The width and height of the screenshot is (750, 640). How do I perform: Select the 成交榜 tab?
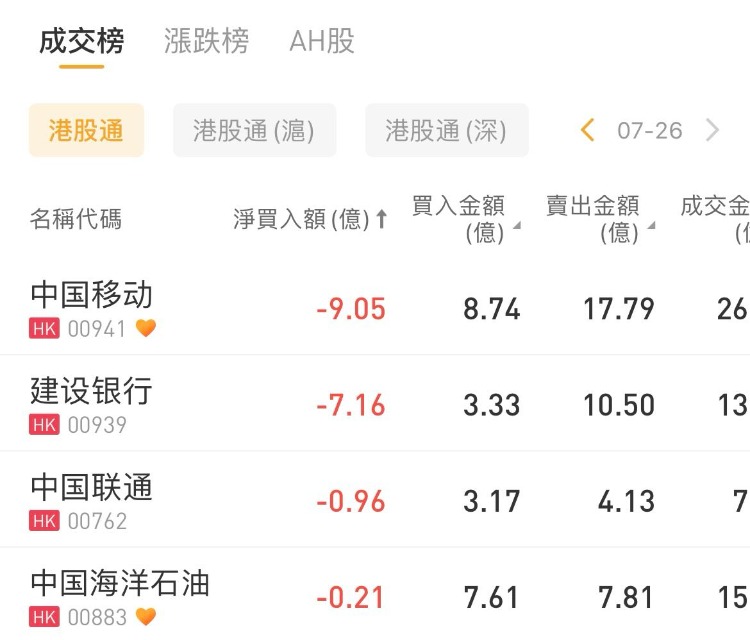click(82, 42)
